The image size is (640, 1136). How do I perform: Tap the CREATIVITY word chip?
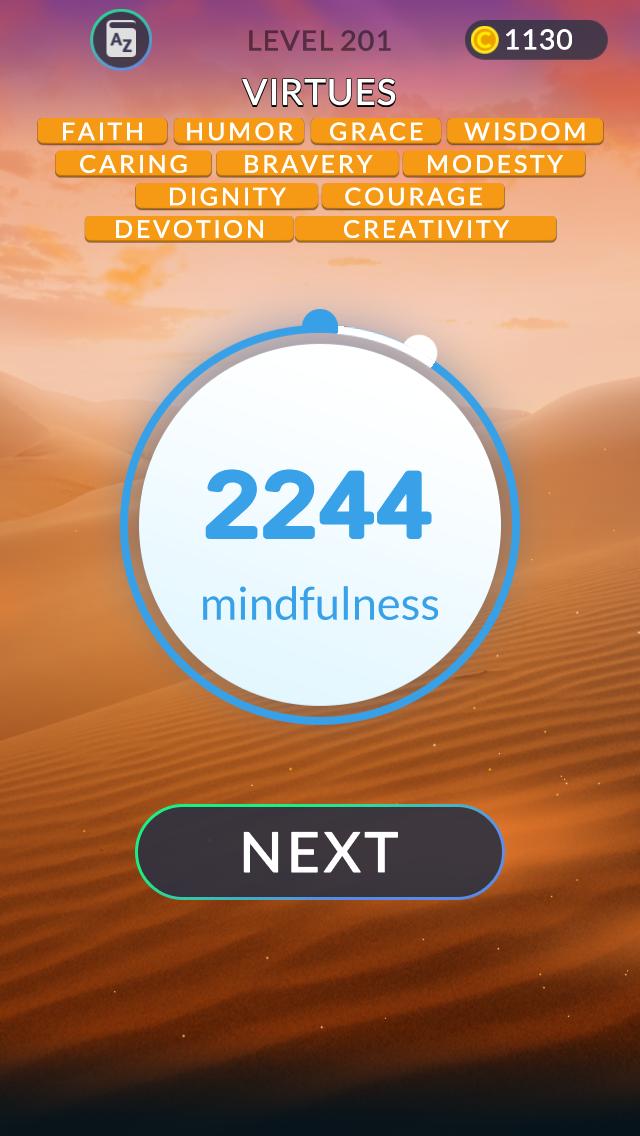click(426, 229)
